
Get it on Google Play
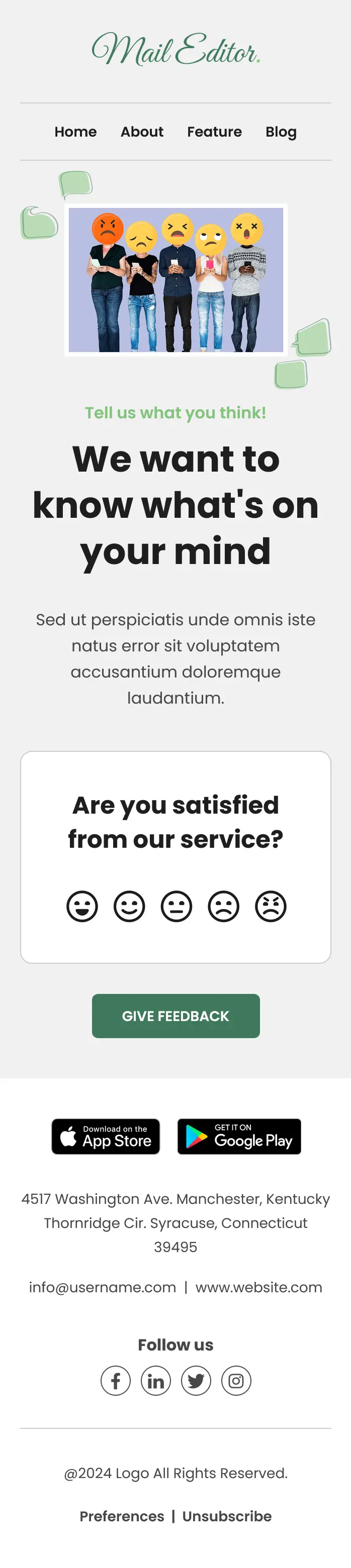pyautogui.click(x=239, y=1137)
